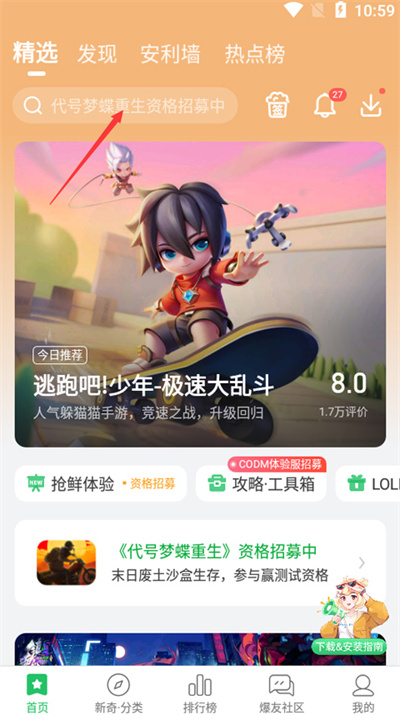This screenshot has width=400, height=715.
Task: Go to the 新奇·分类 tab
Action: coord(119,693)
